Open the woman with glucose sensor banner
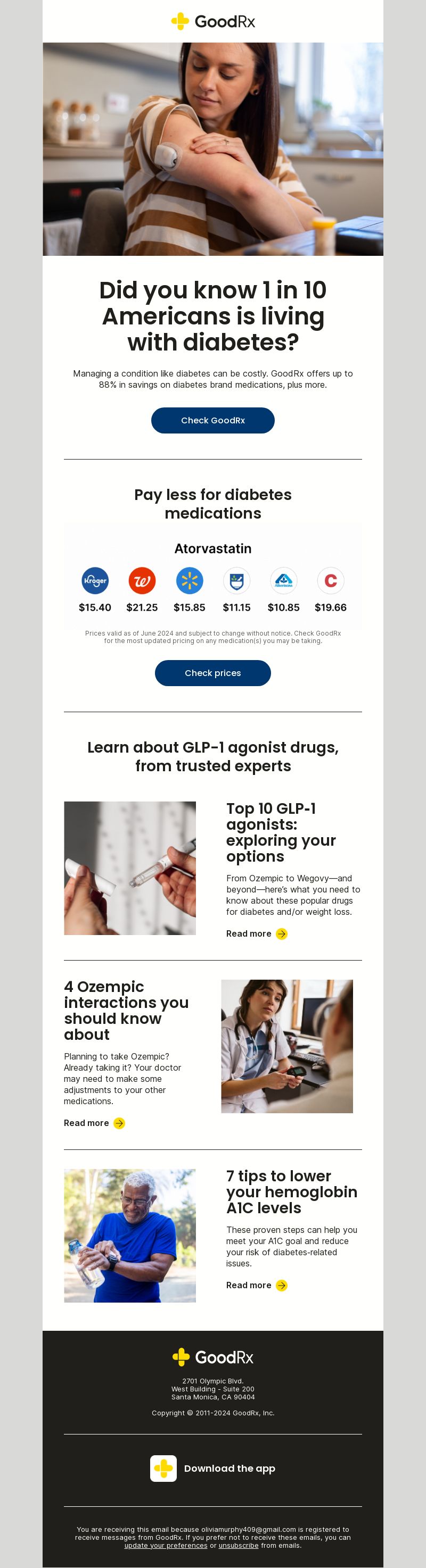 [x=212, y=148]
